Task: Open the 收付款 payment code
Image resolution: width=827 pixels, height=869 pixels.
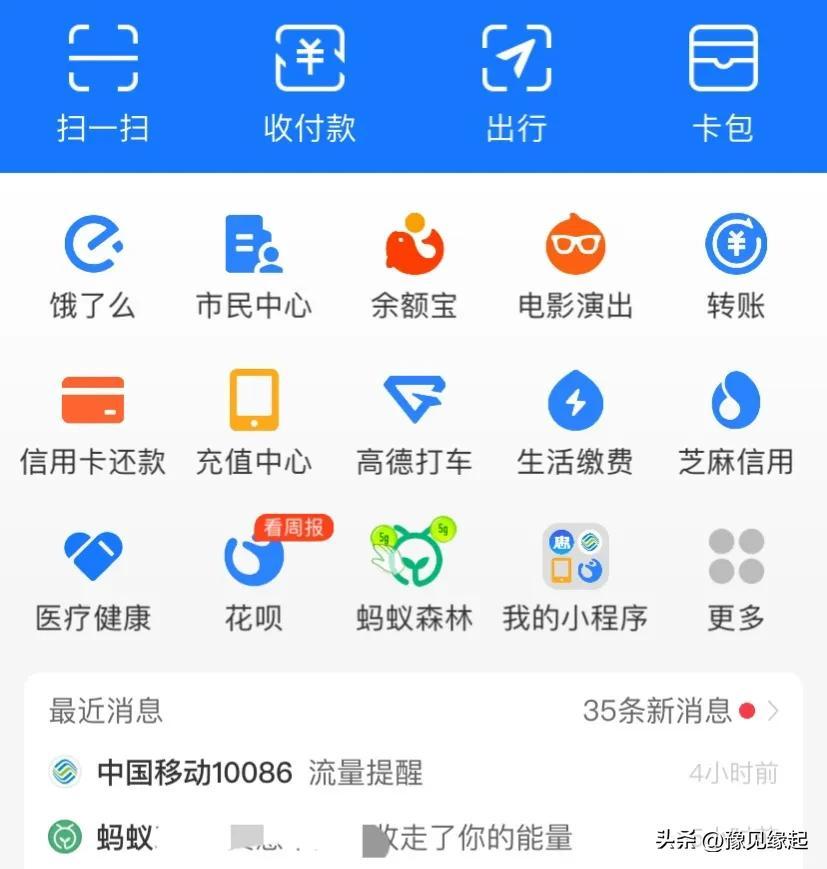Action: tap(310, 75)
